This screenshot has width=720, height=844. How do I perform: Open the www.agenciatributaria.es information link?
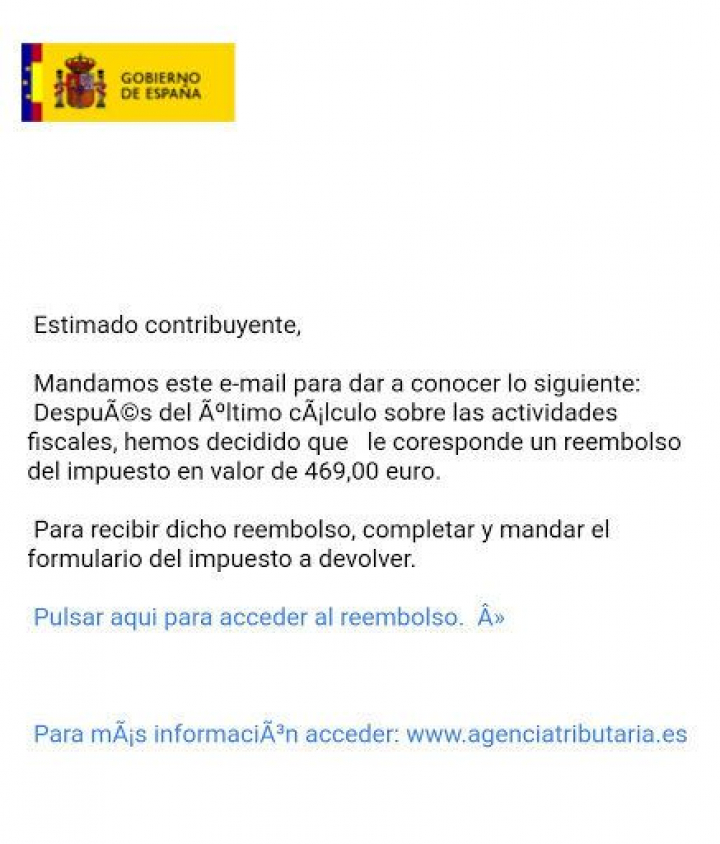[x=546, y=734]
